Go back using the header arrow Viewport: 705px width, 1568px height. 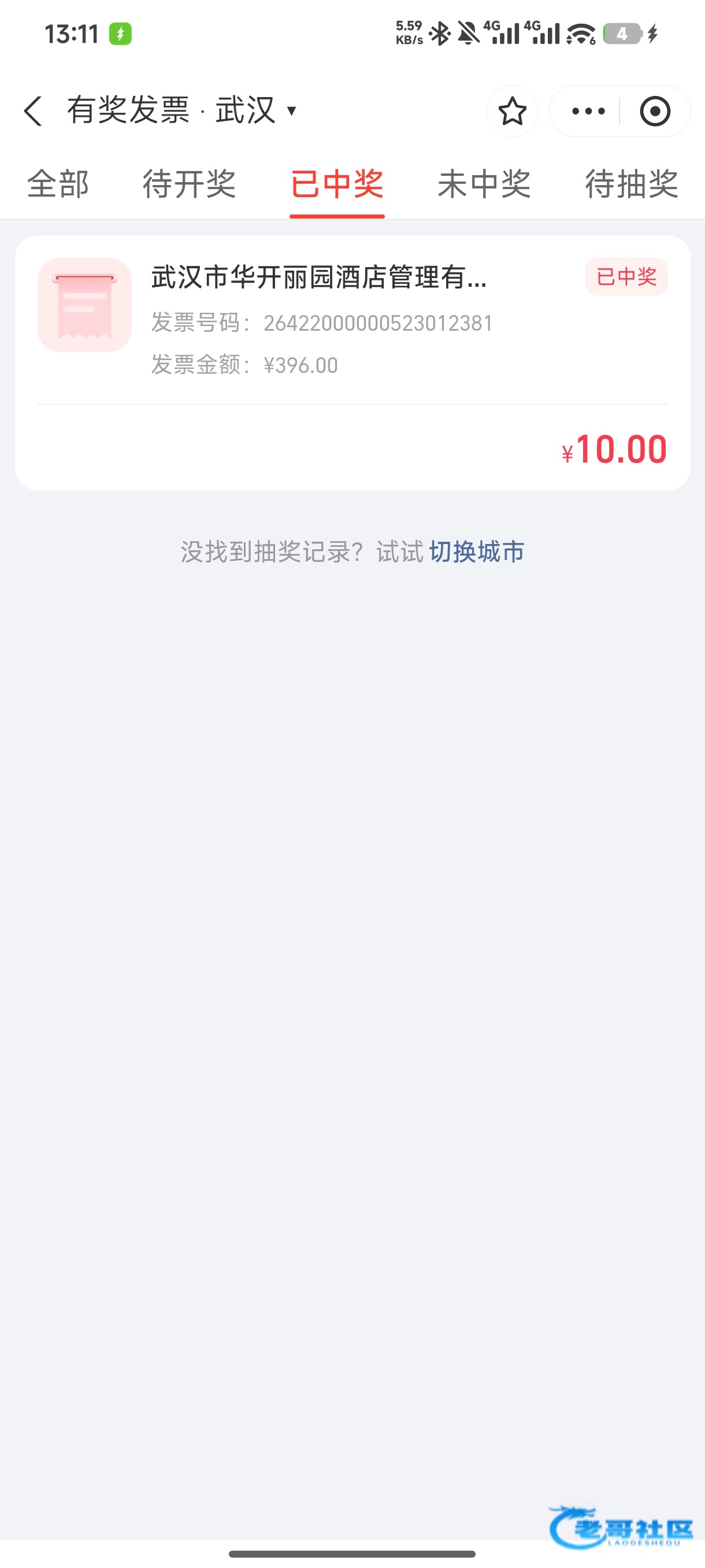pos(33,111)
